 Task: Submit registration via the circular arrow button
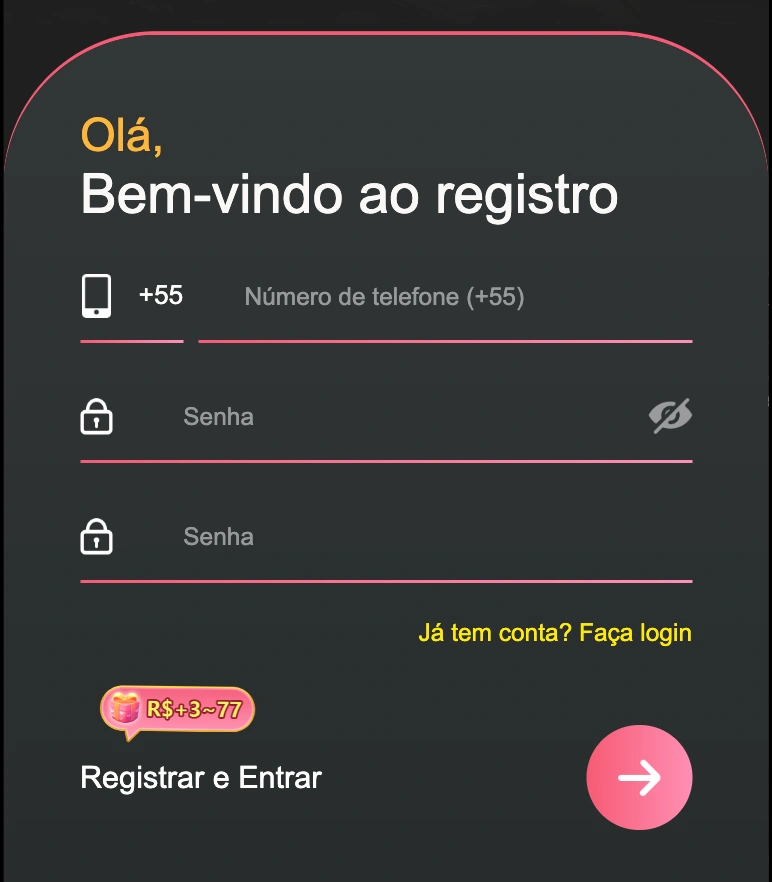coord(639,778)
